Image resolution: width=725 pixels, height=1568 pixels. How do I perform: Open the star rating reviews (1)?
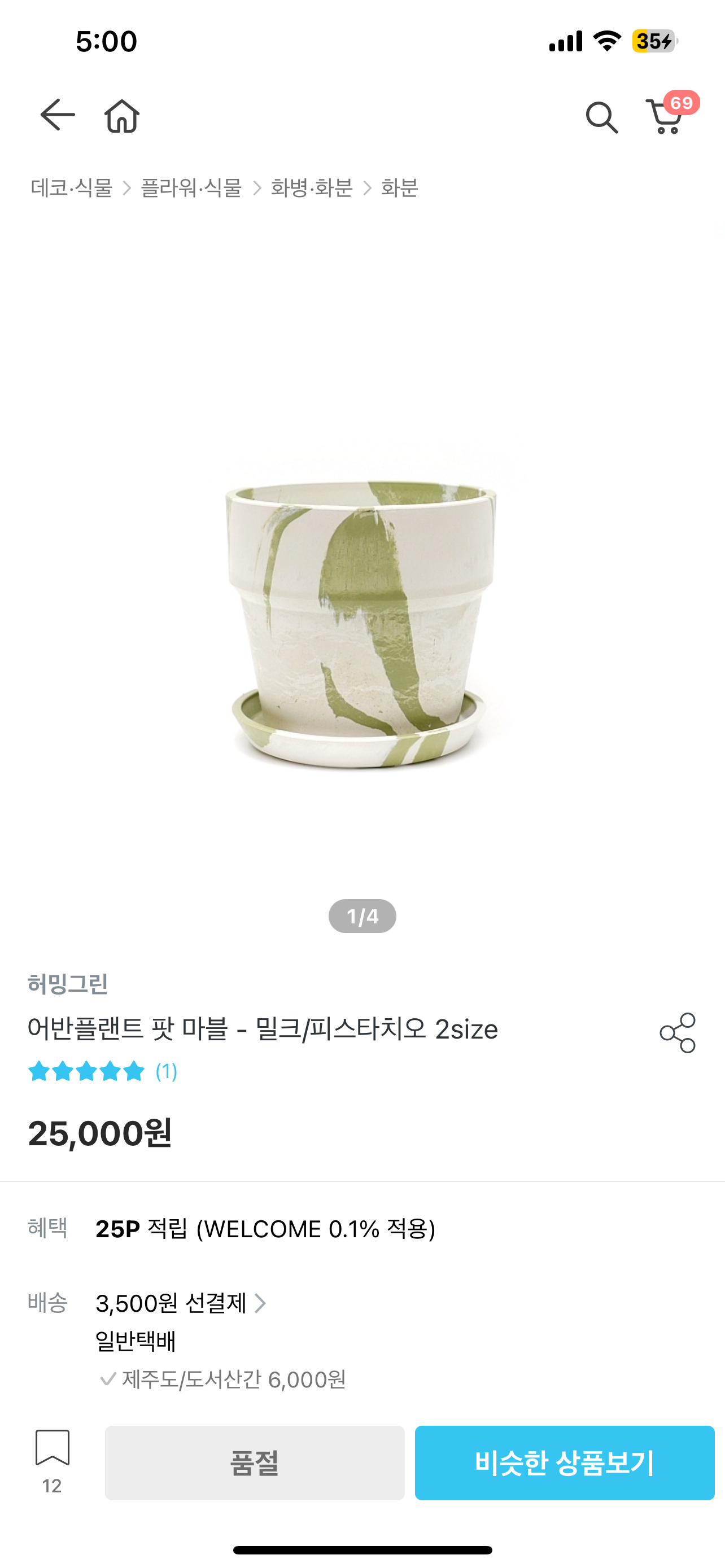click(102, 1071)
